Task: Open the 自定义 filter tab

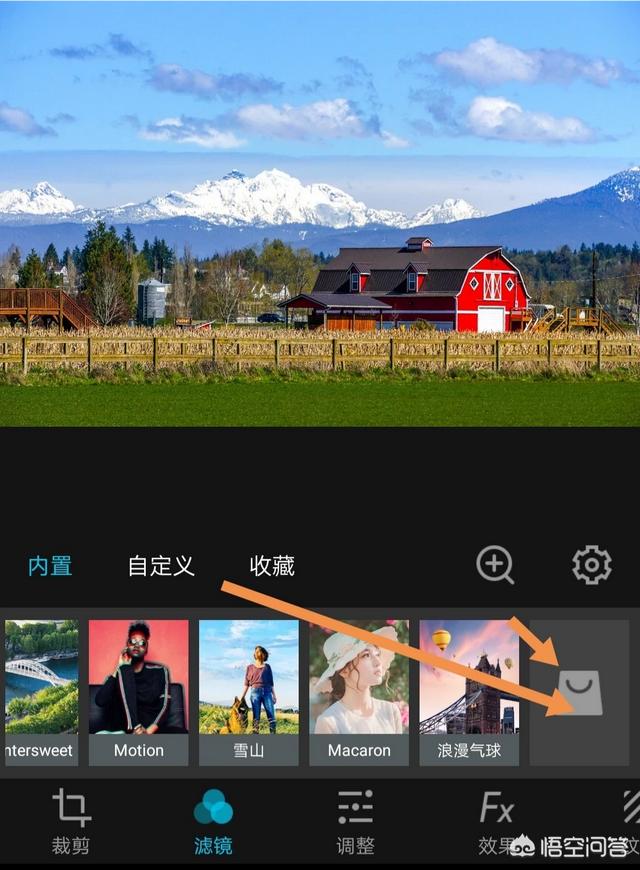Action: pos(160,566)
